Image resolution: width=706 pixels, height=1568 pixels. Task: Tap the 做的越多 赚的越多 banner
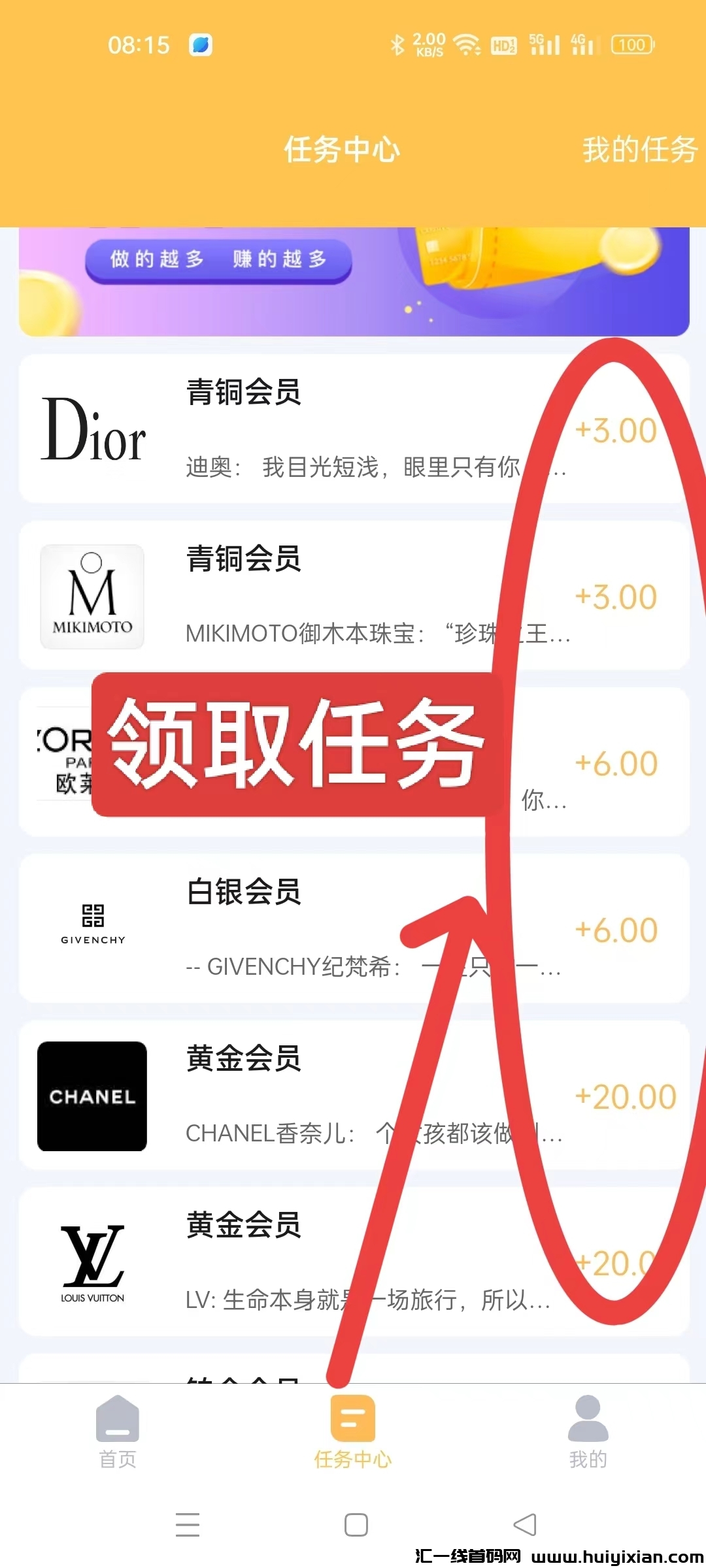click(353, 281)
